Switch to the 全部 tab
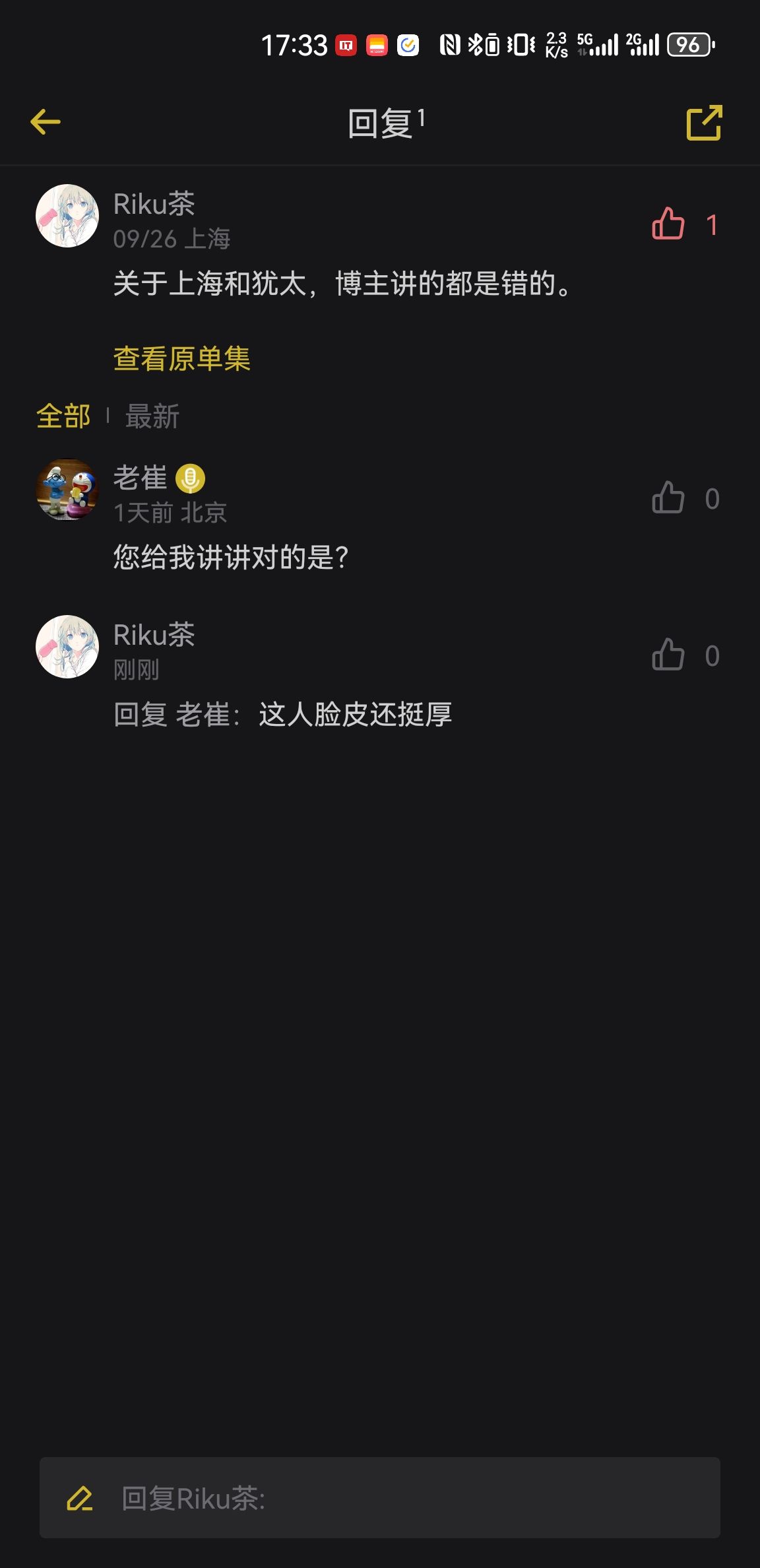760x1568 pixels. point(63,416)
